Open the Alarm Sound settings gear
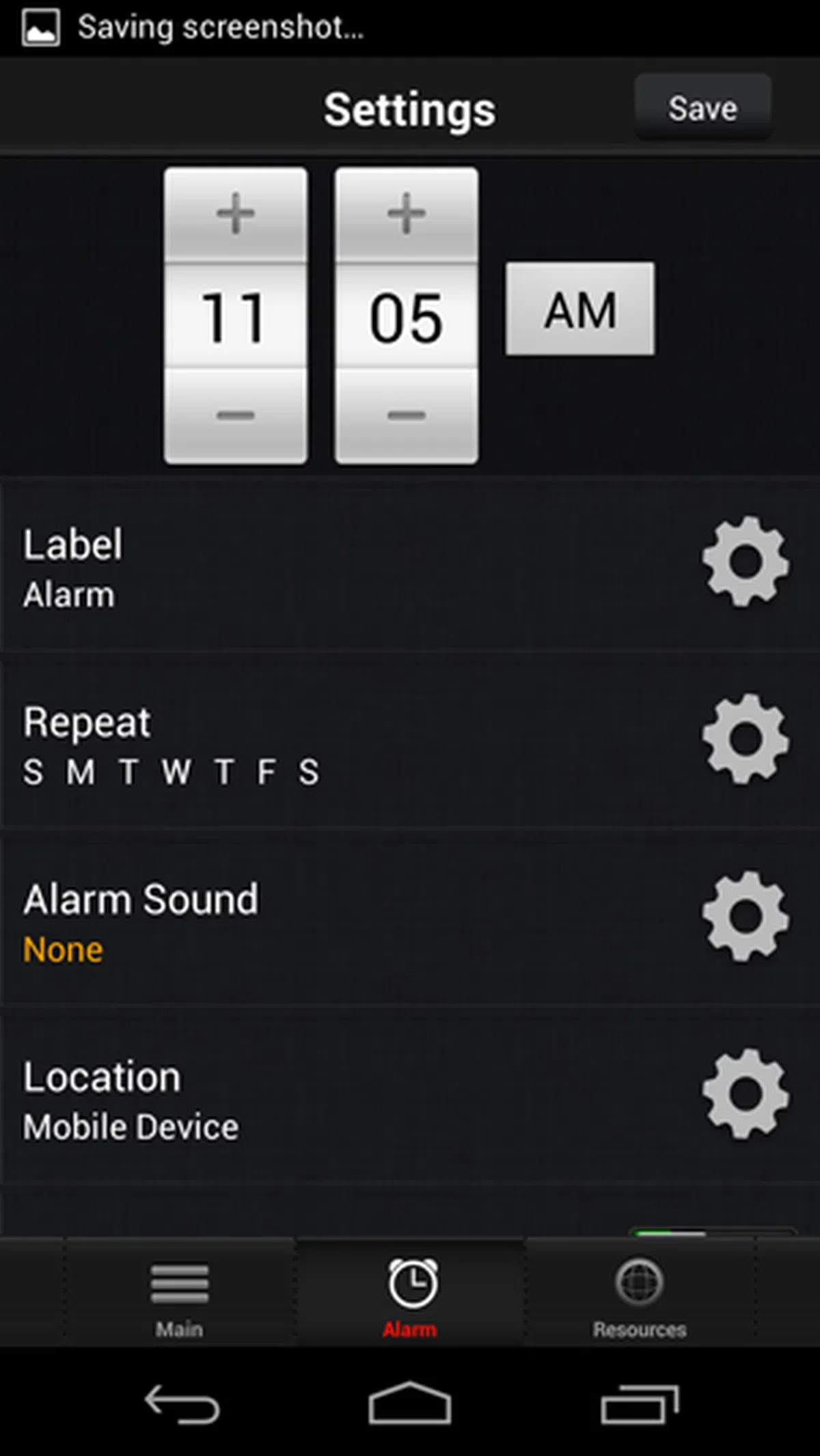The width and height of the screenshot is (820, 1456). click(x=745, y=916)
